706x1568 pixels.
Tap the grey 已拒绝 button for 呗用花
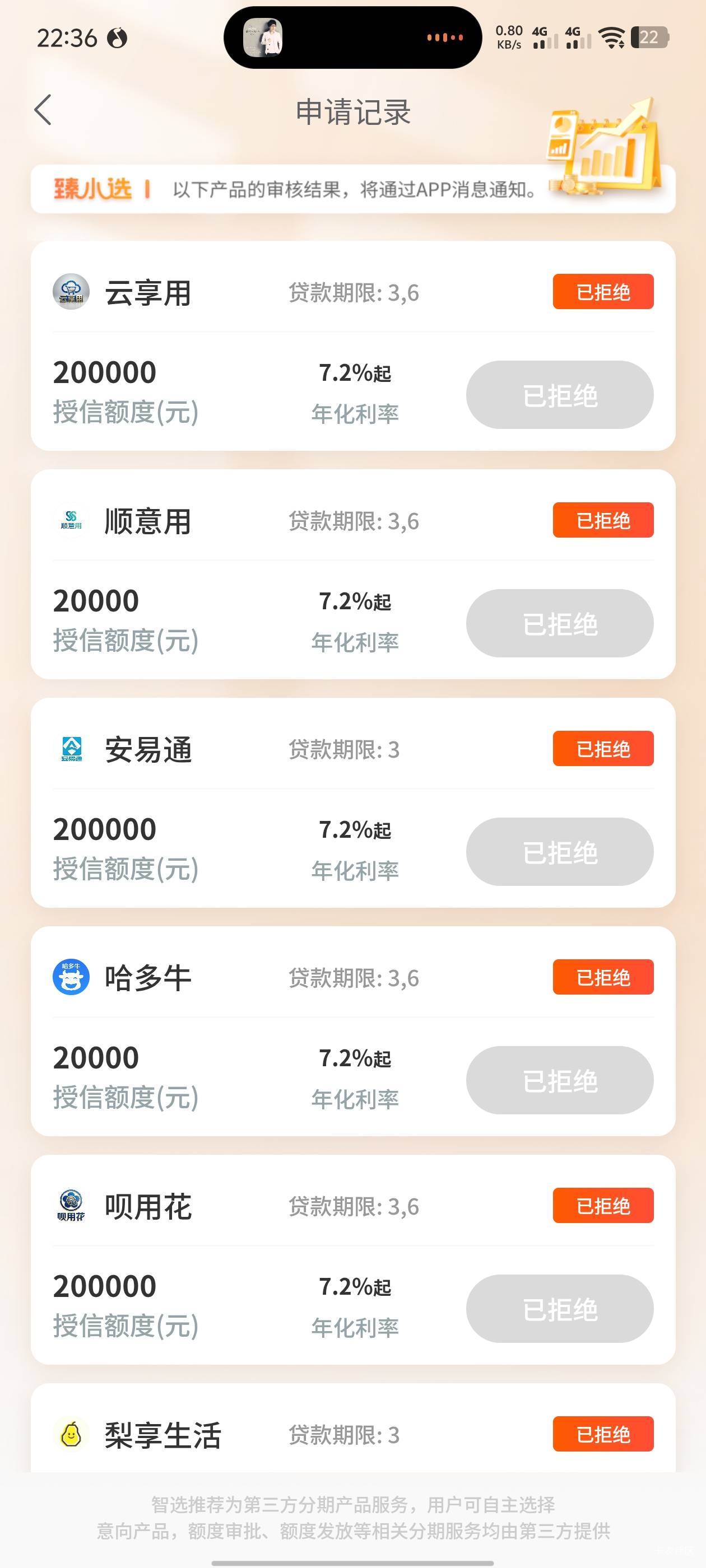(x=560, y=1308)
